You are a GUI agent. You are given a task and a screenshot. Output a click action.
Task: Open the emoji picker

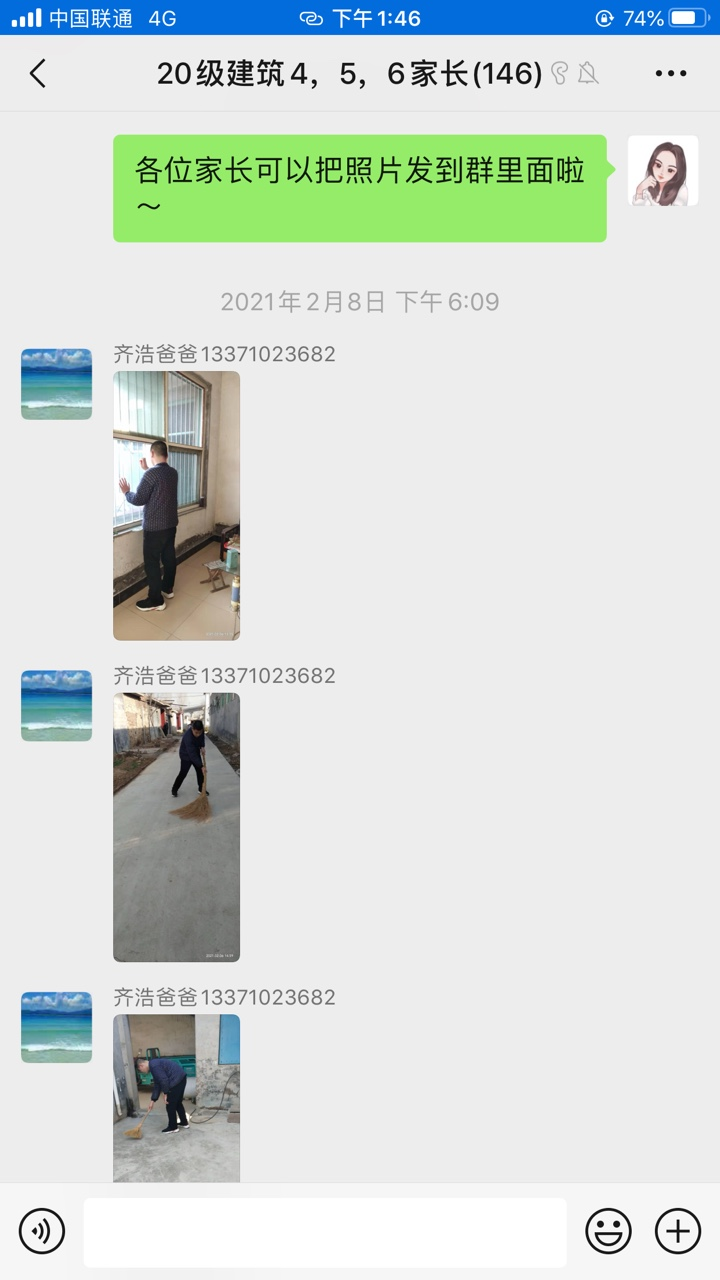pos(608,1230)
